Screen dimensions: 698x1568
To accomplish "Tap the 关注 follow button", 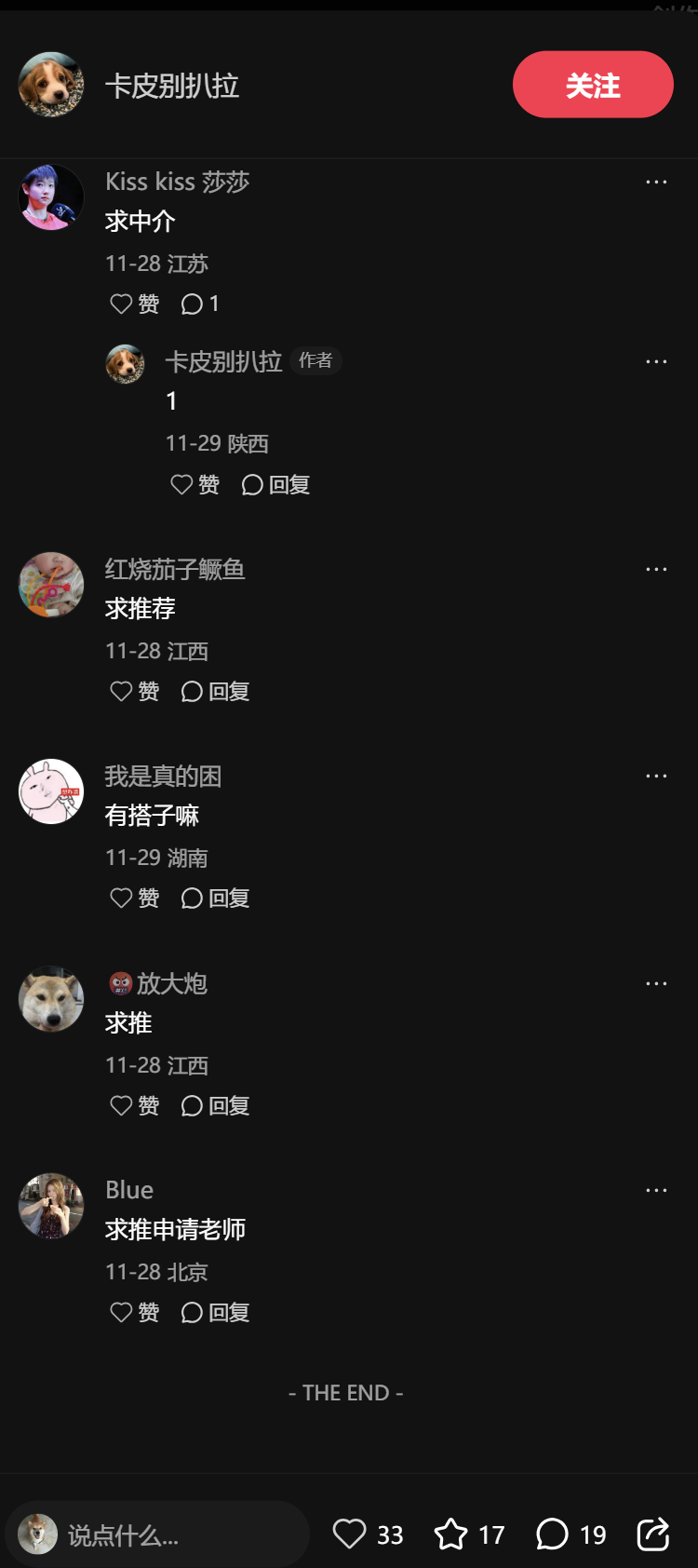I will 593,85.
